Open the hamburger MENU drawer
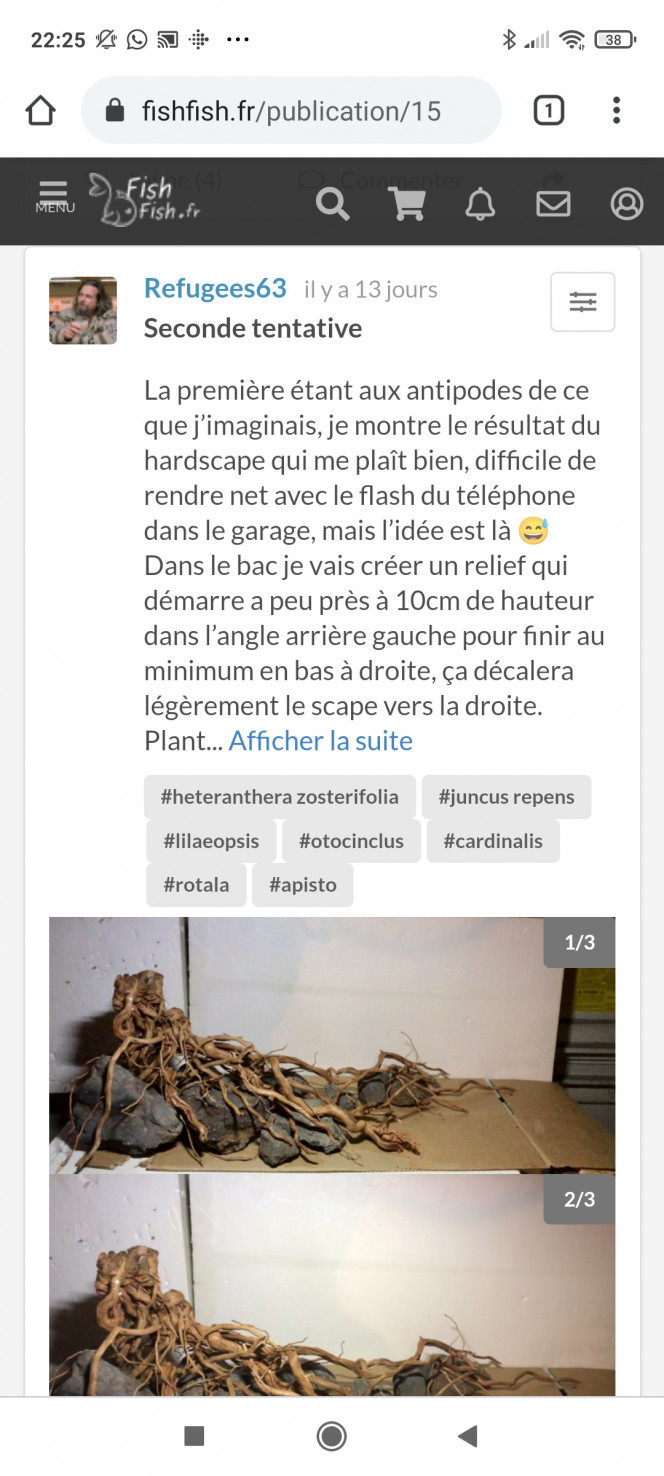Viewport: 664px width, 1476px height. pyautogui.click(x=54, y=197)
